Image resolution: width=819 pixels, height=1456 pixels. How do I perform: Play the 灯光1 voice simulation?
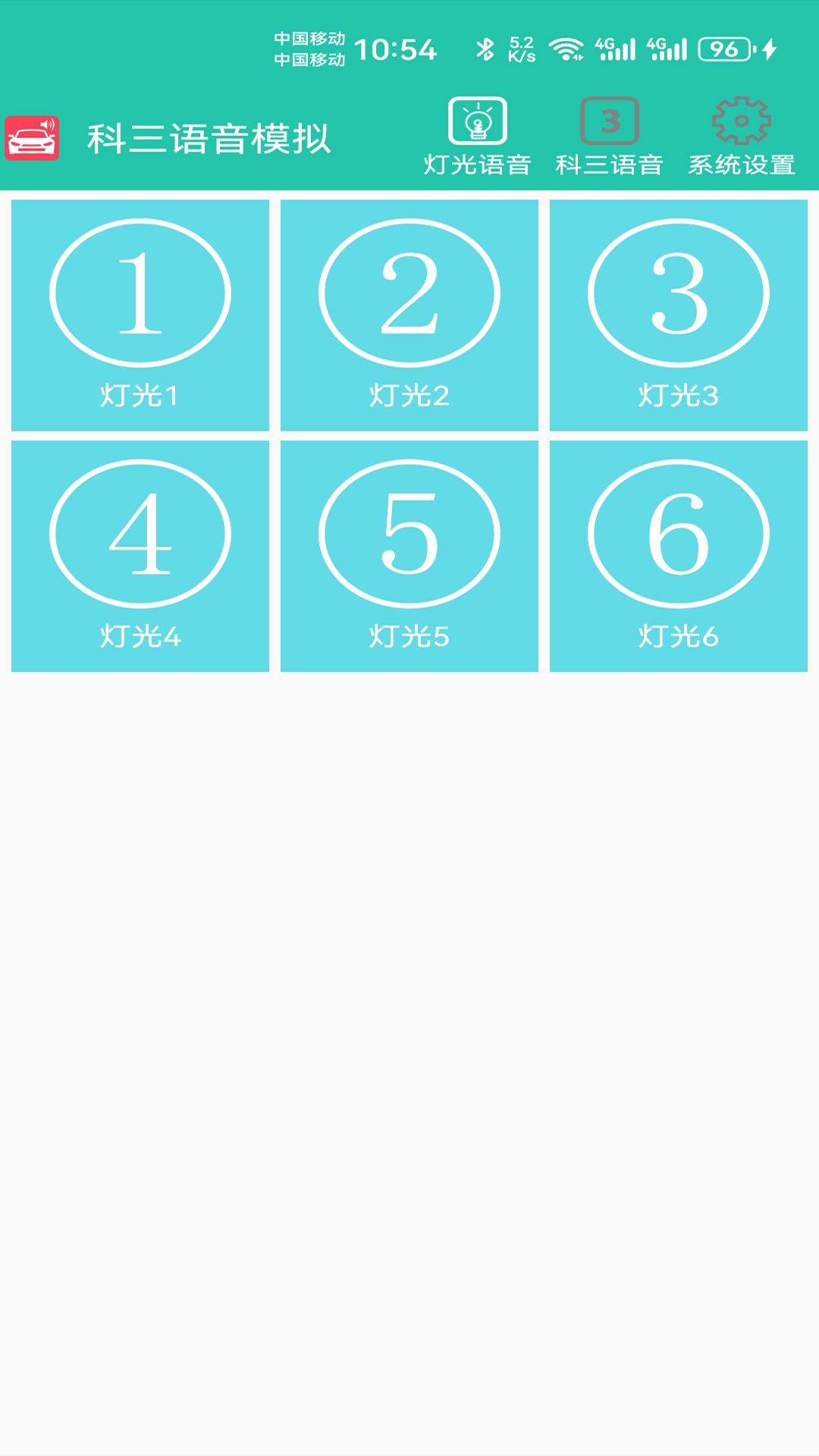pyautogui.click(x=140, y=315)
